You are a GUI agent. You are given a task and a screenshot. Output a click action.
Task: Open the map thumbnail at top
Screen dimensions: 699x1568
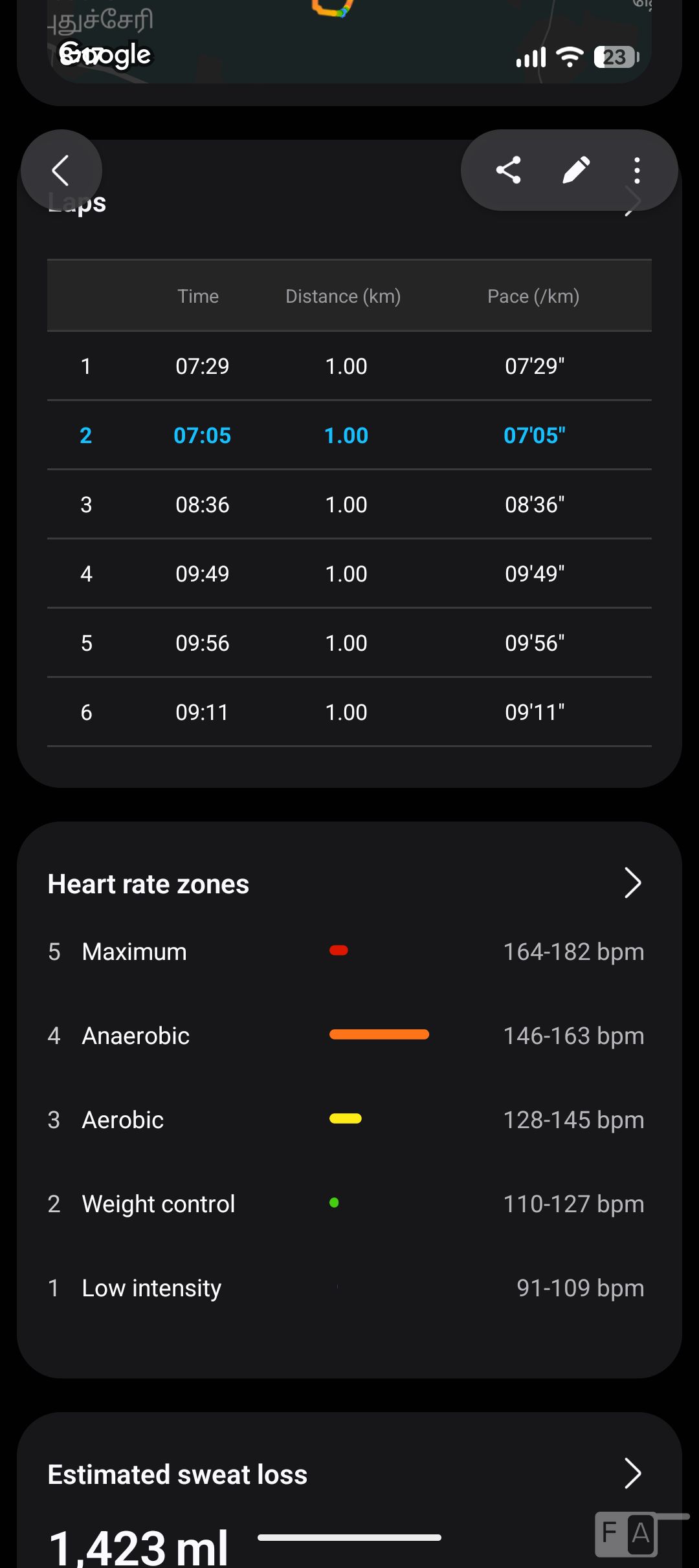pos(349,41)
